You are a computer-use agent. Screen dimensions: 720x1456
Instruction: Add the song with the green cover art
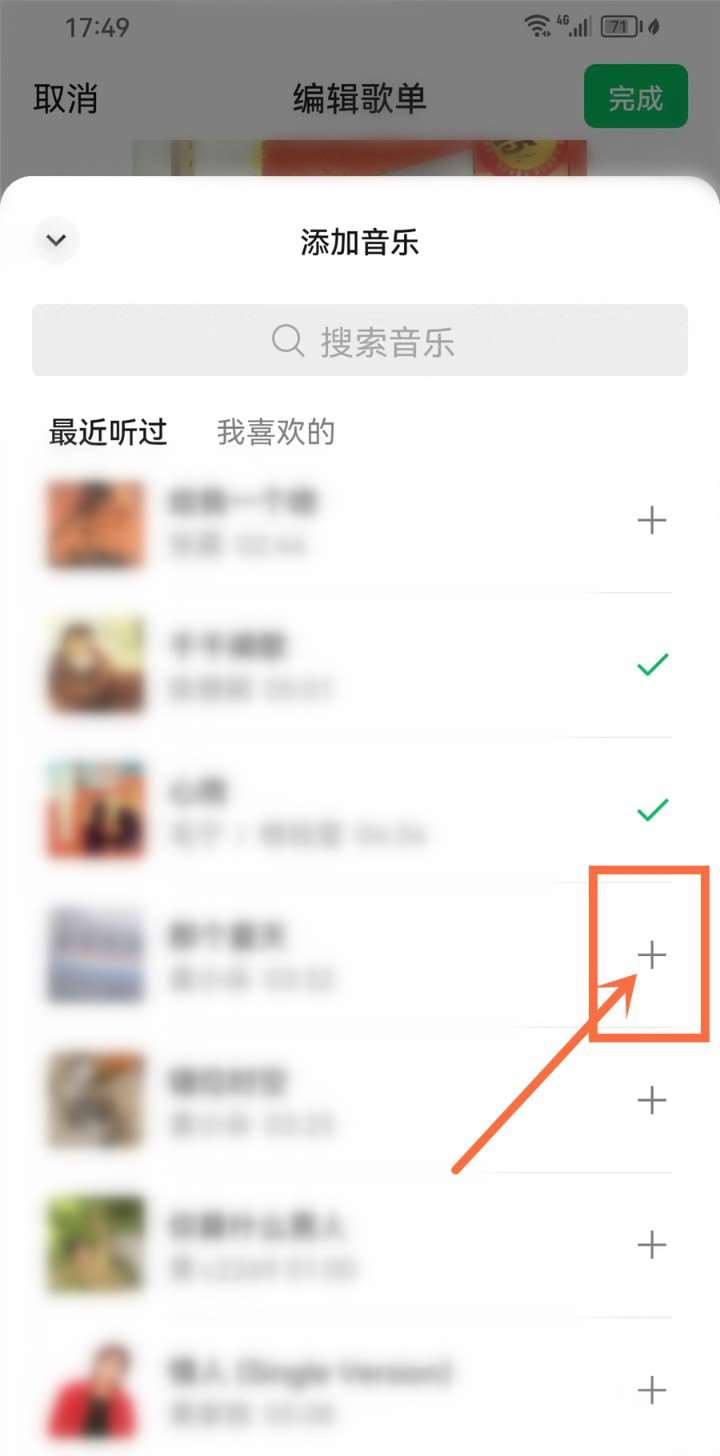click(x=651, y=1244)
